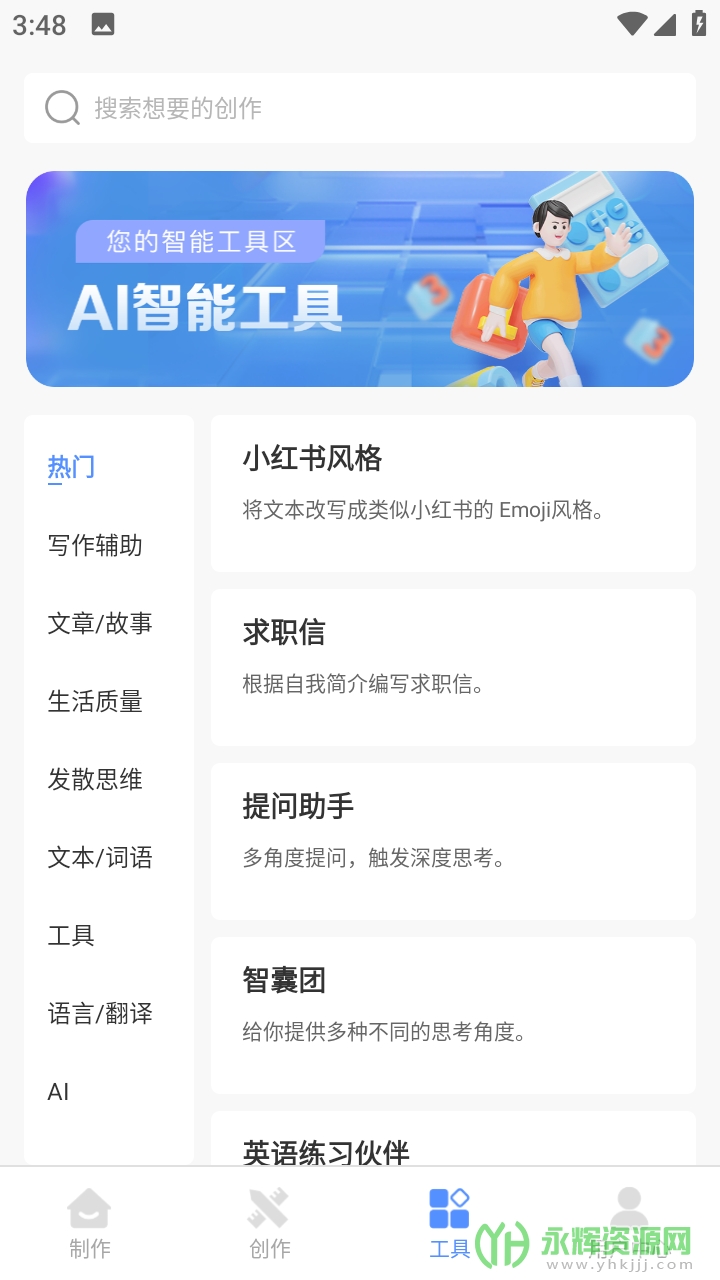Open the 小红书风格 tool card
The image size is (720, 1280).
(453, 493)
